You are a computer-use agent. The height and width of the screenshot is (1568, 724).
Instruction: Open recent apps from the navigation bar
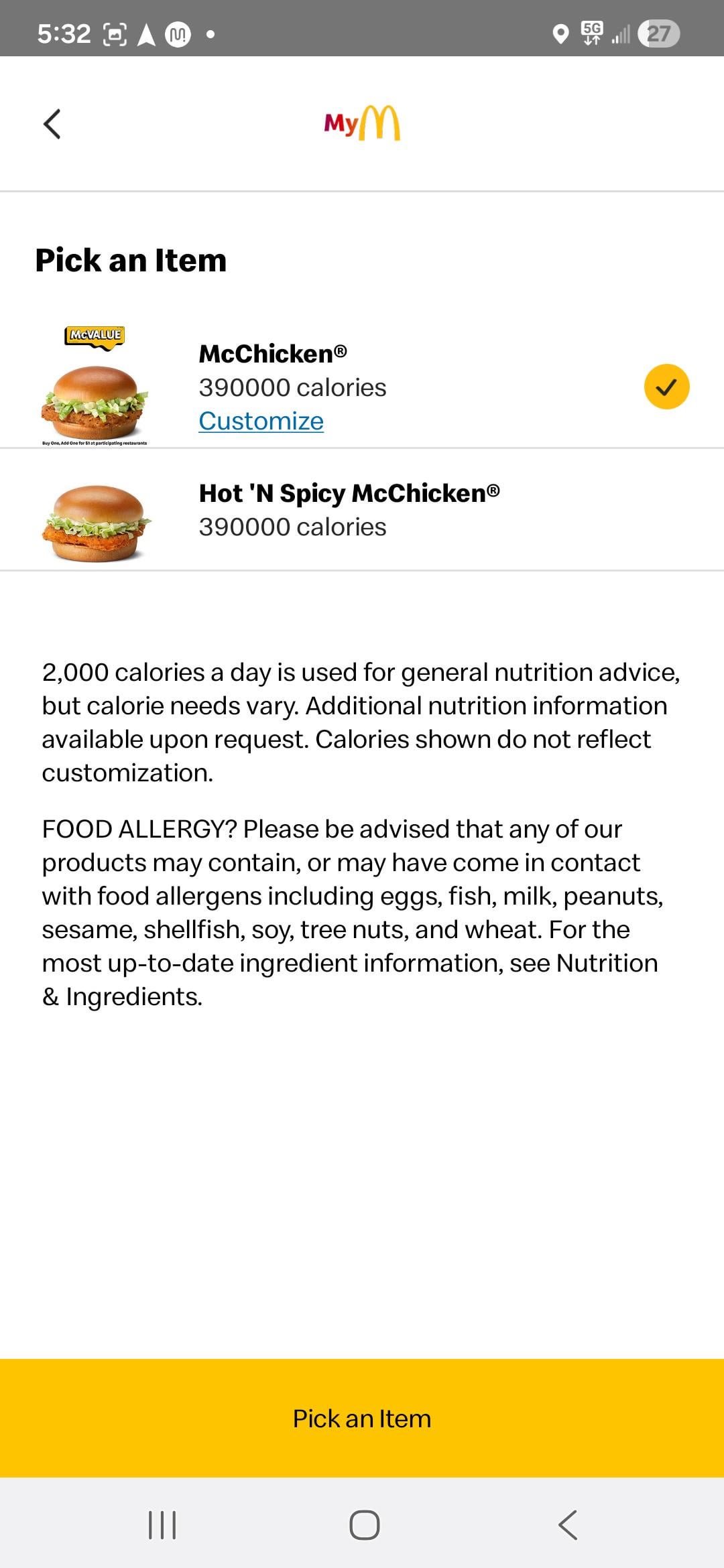(162, 1524)
